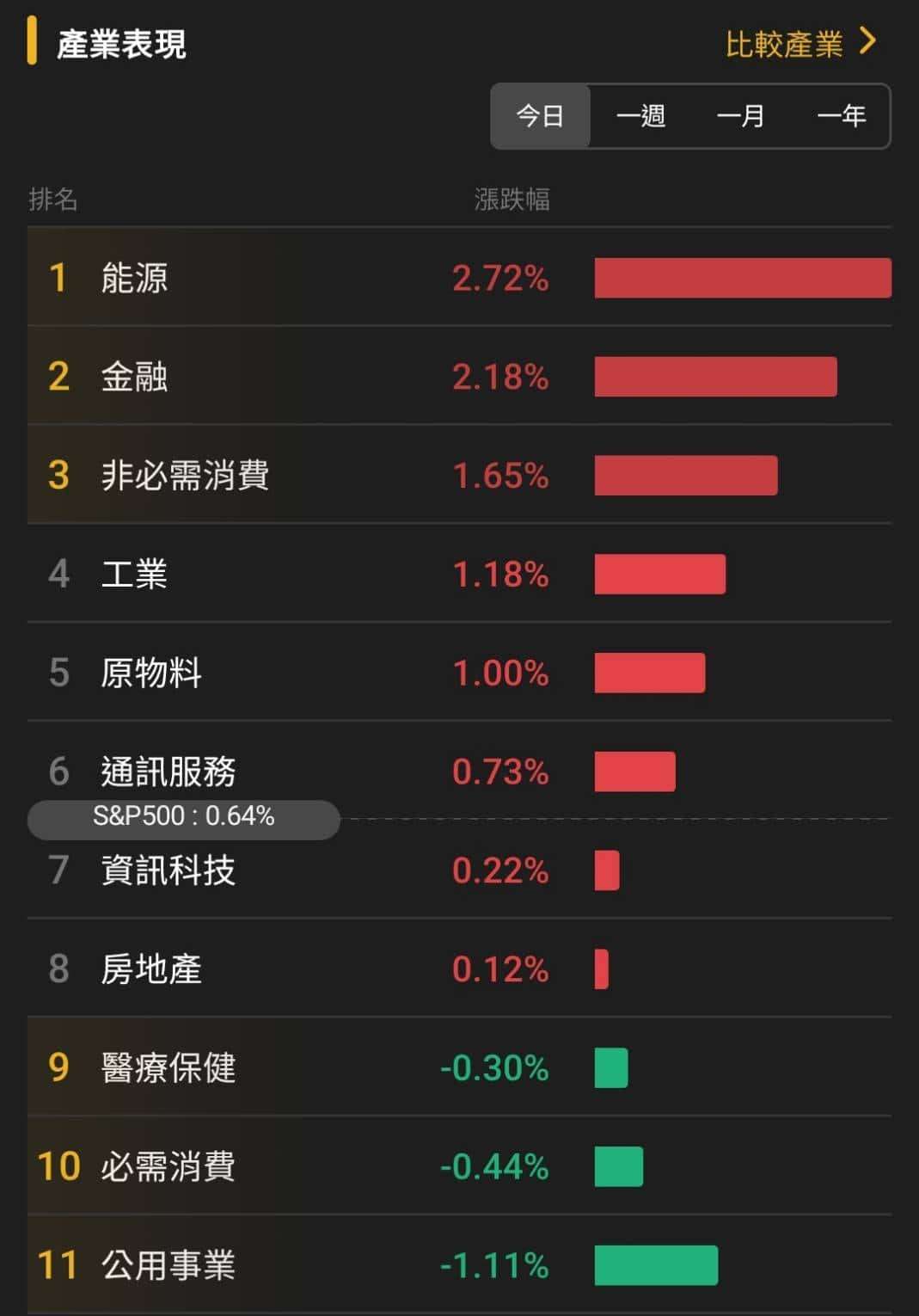The image size is (919, 1316).
Task: Select the red performance bar for 能源
Action: 744,279
